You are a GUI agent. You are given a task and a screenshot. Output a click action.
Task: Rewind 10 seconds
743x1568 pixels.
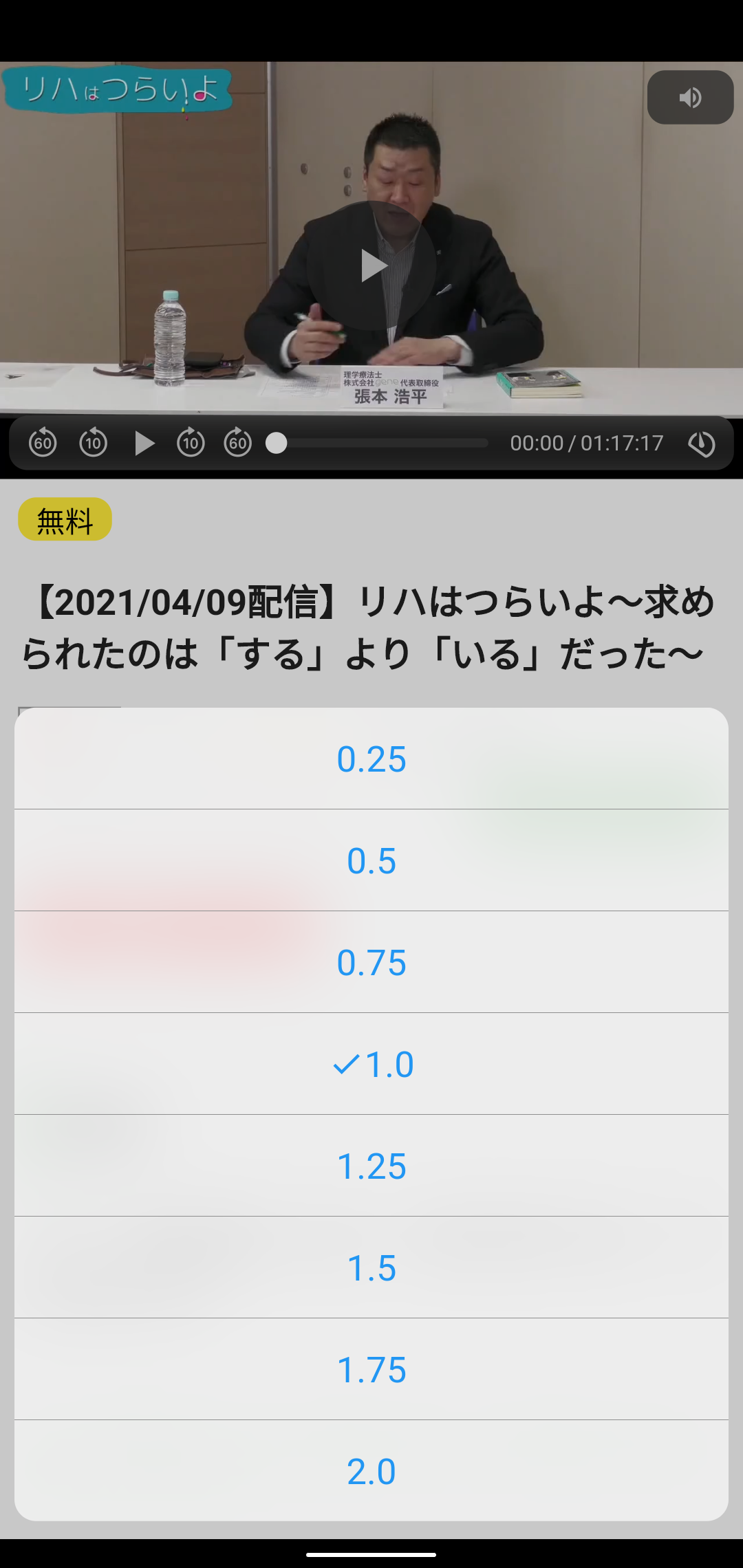click(x=93, y=442)
